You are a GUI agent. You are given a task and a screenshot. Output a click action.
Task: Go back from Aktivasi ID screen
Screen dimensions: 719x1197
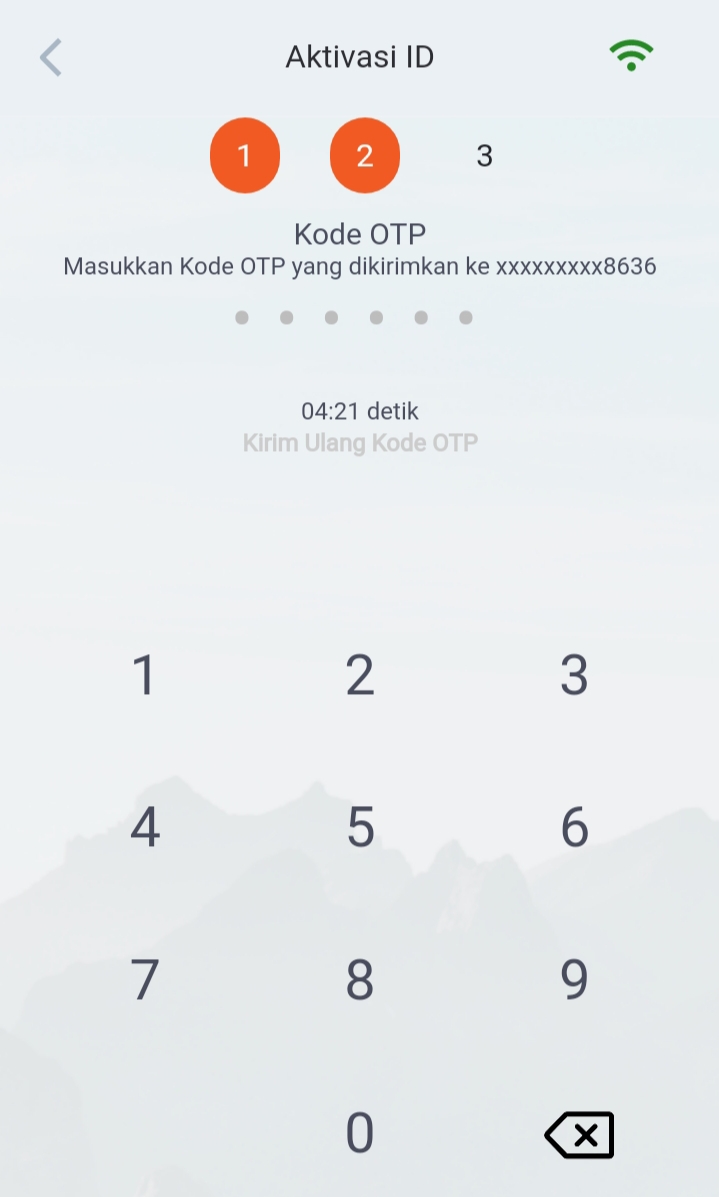(x=51, y=57)
